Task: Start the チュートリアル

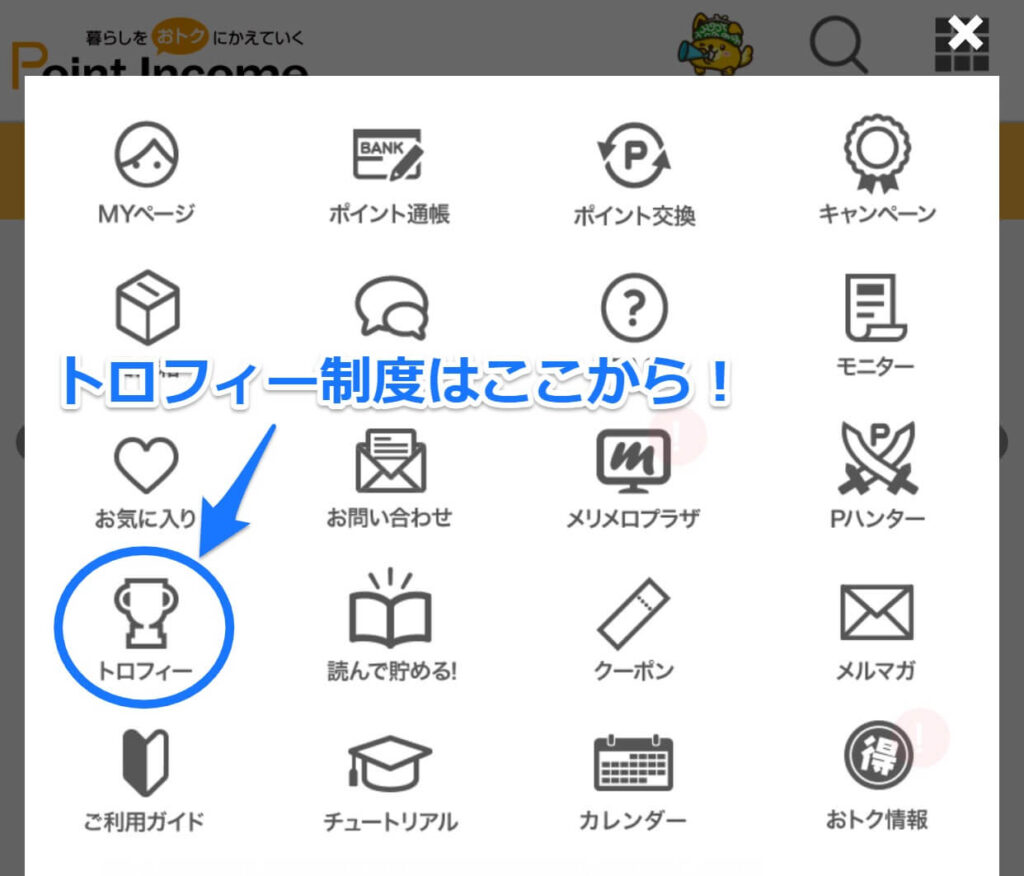Action: (390, 782)
